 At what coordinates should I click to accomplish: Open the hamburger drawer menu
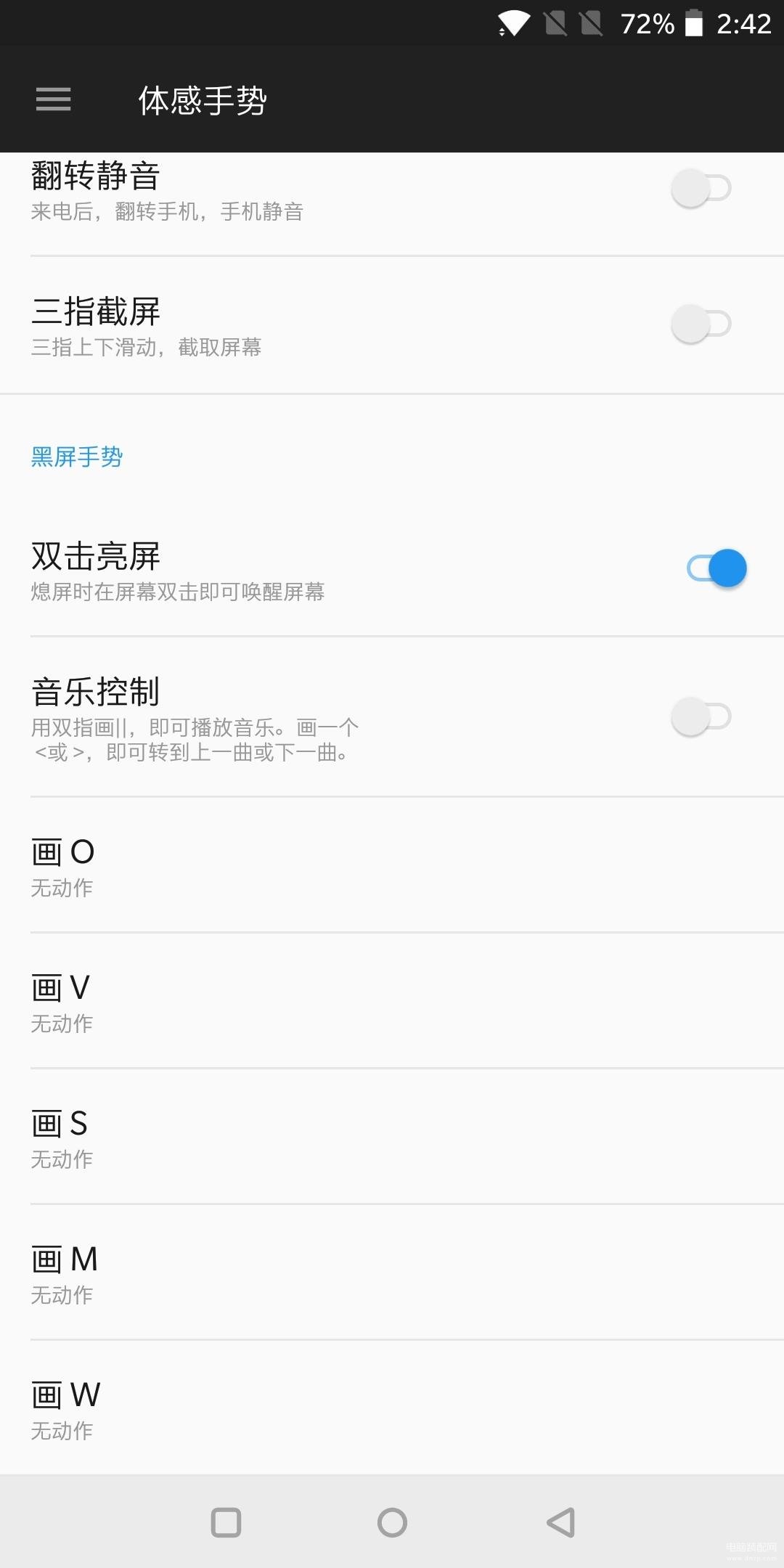54,99
